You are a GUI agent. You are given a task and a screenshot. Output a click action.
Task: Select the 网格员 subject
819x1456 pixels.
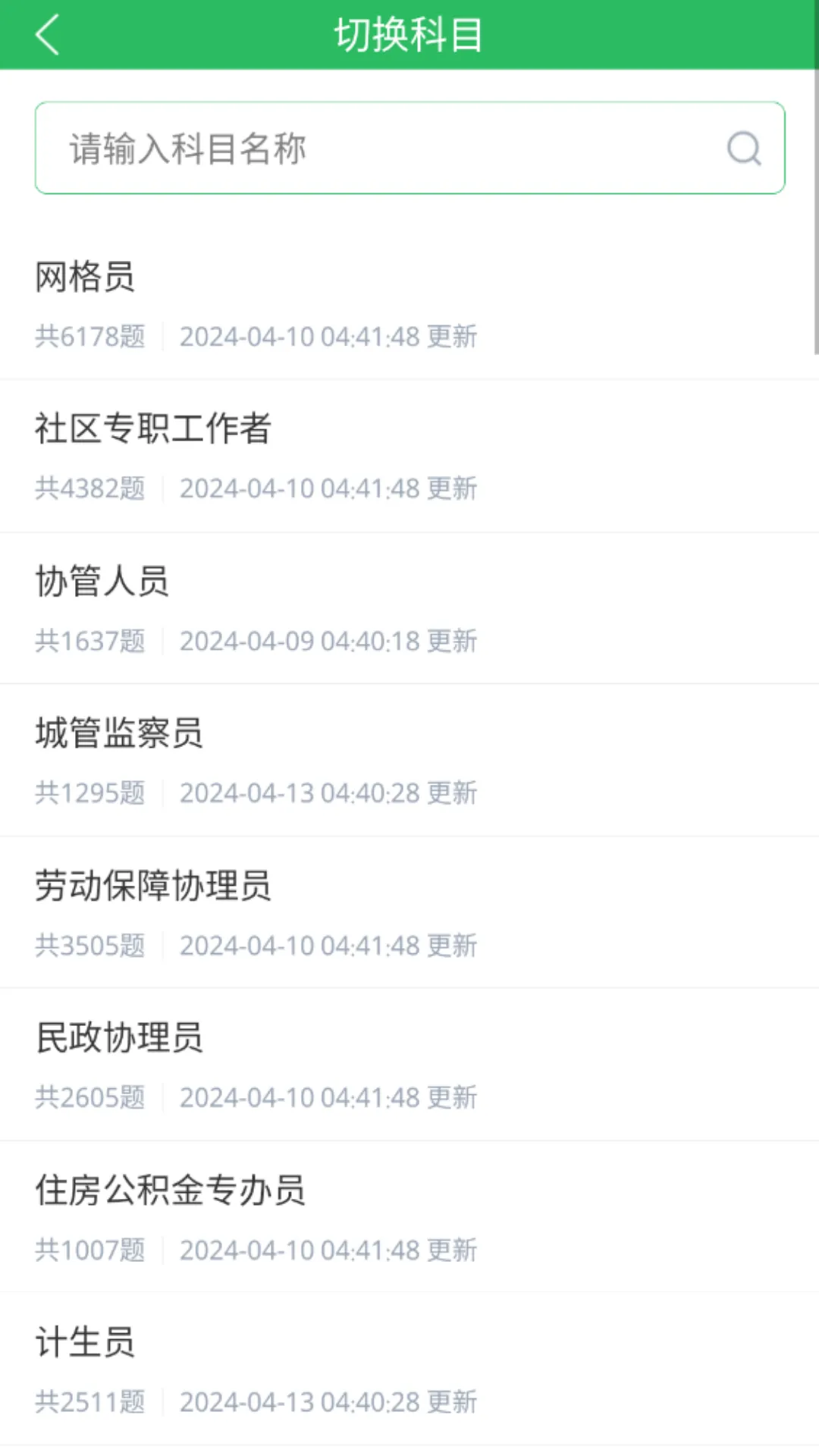coord(85,277)
